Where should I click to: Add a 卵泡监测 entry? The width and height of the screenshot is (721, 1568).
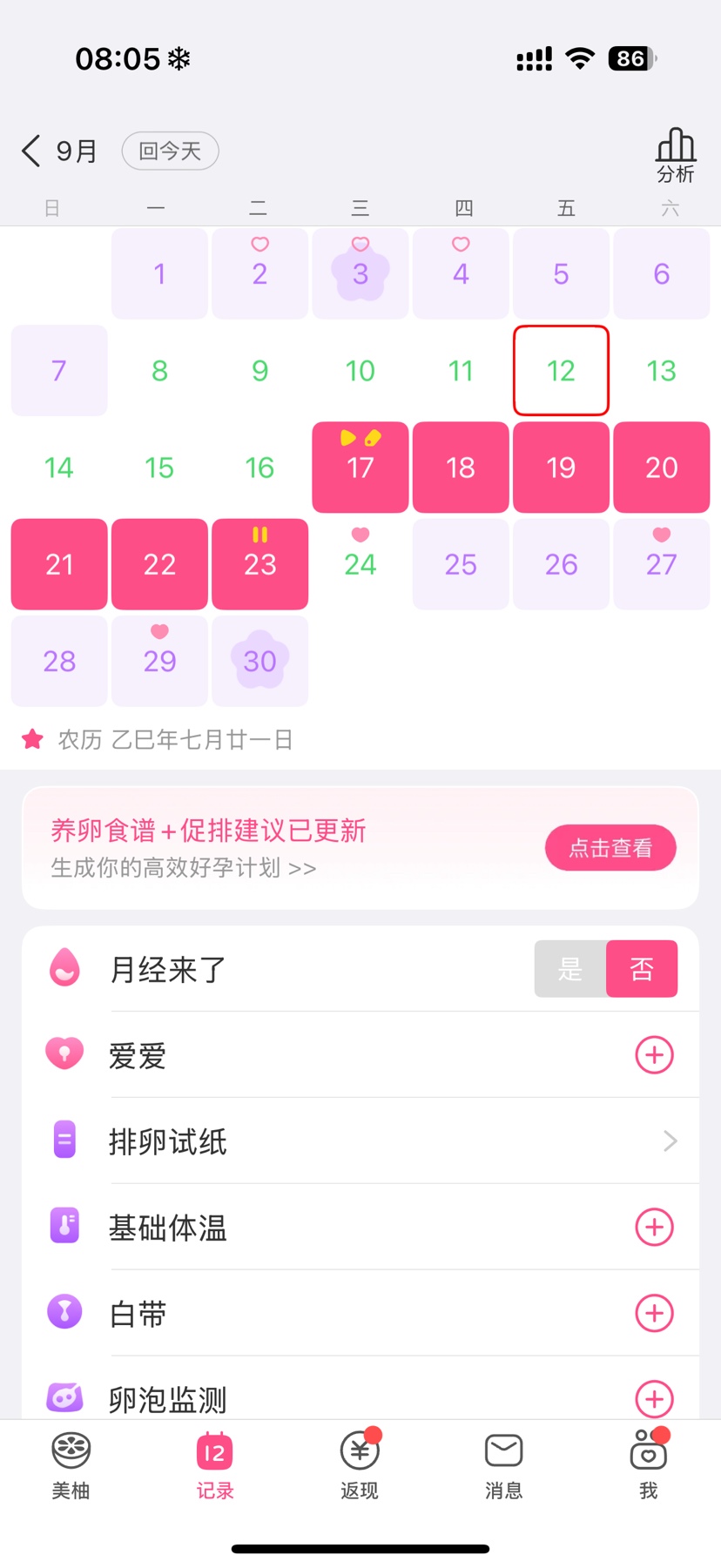pos(654,1398)
